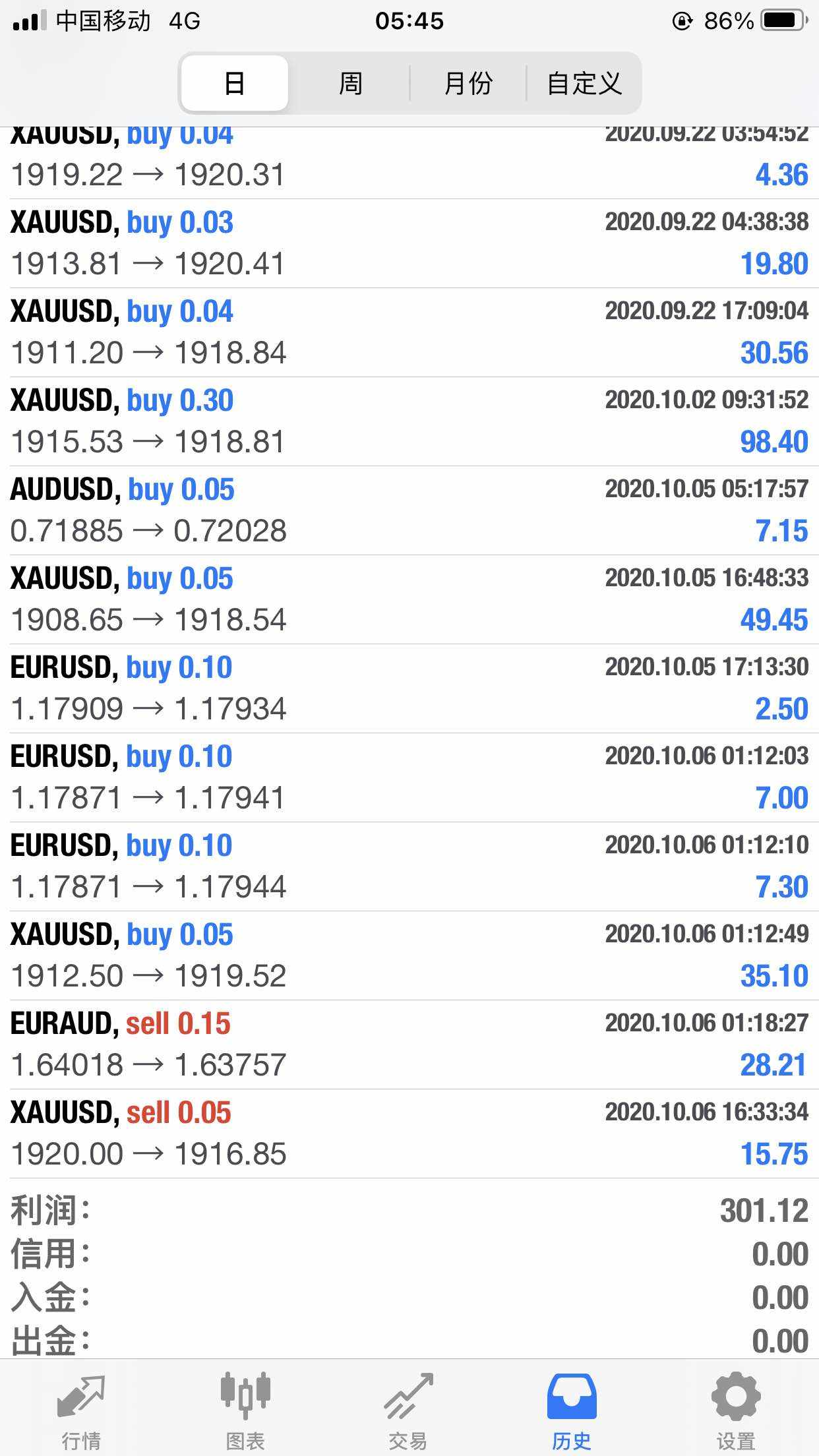Select the 日 (day) period segment
Screen dimensions: 819x1456
(x=235, y=83)
